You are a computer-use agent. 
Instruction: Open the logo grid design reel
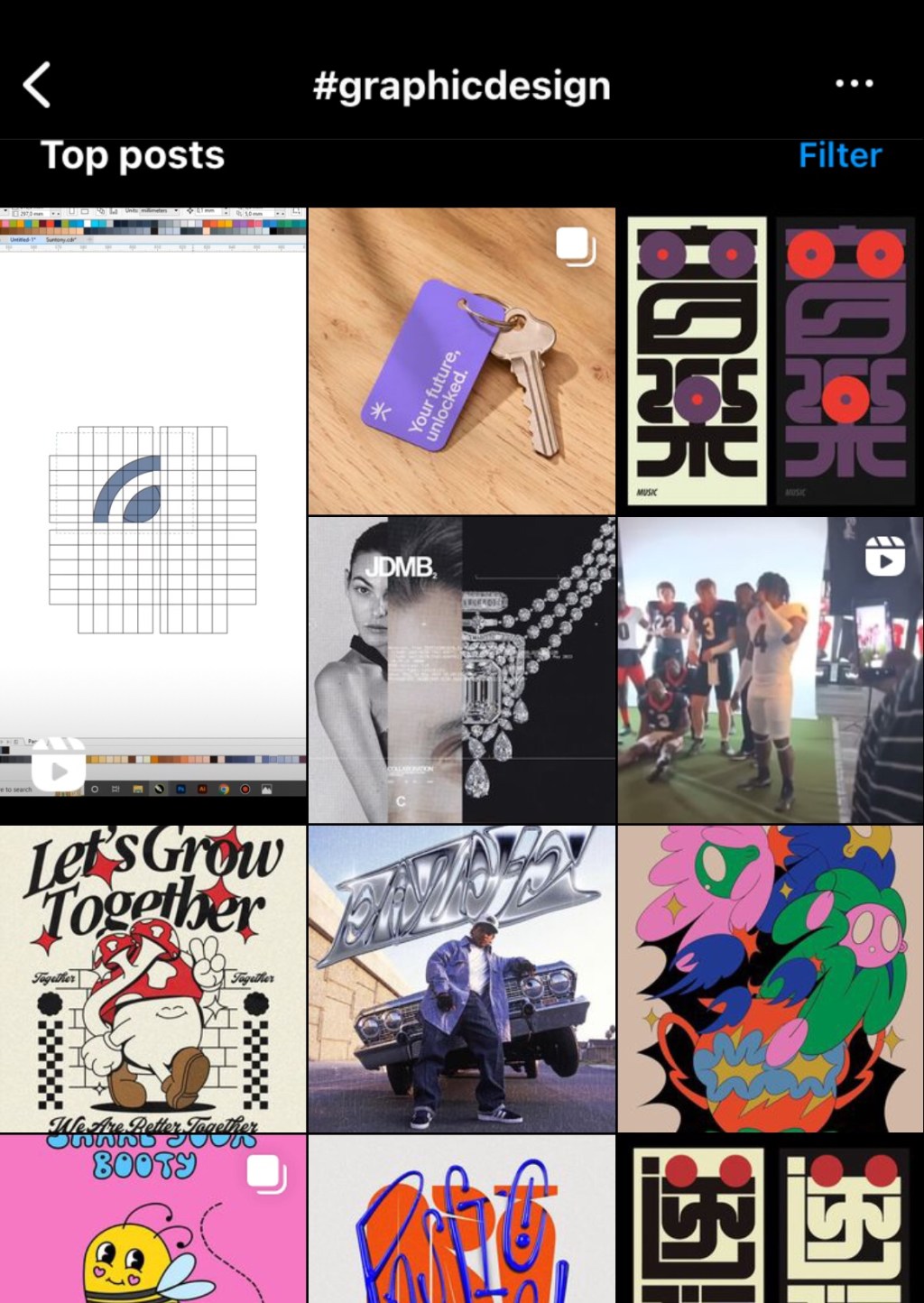click(x=152, y=515)
